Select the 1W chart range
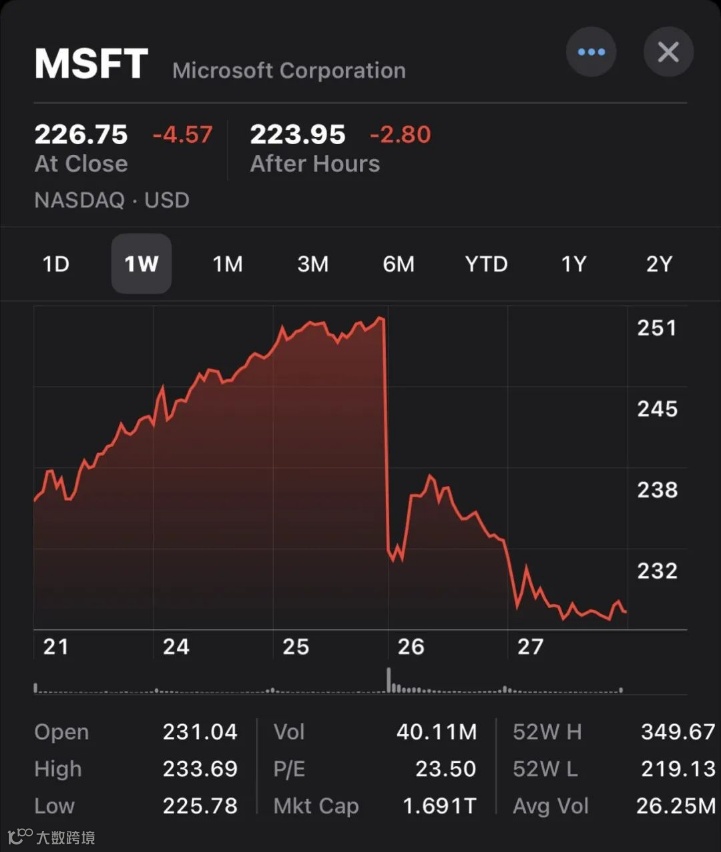This screenshot has height=852, width=721. pos(141,264)
